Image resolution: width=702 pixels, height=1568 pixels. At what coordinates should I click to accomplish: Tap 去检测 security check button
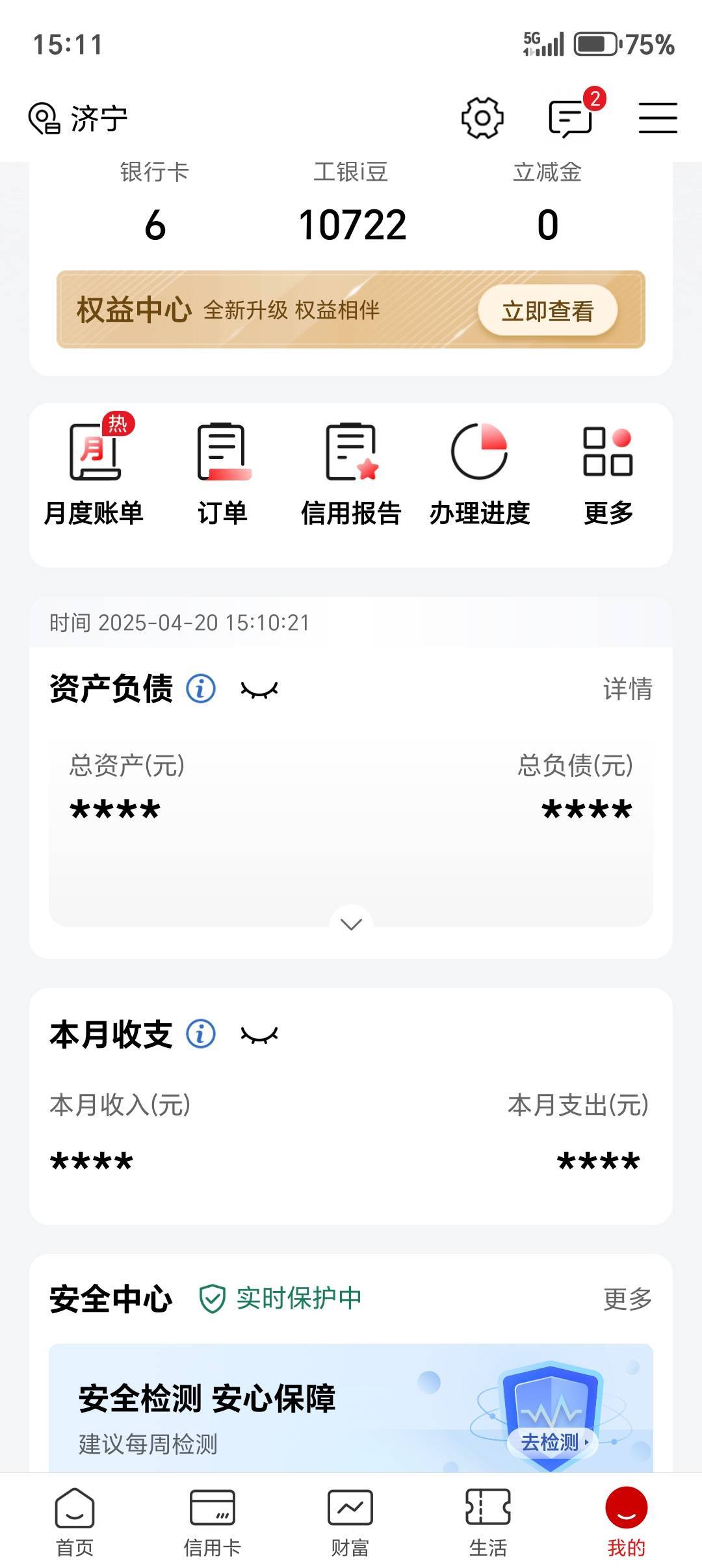pyautogui.click(x=551, y=1443)
